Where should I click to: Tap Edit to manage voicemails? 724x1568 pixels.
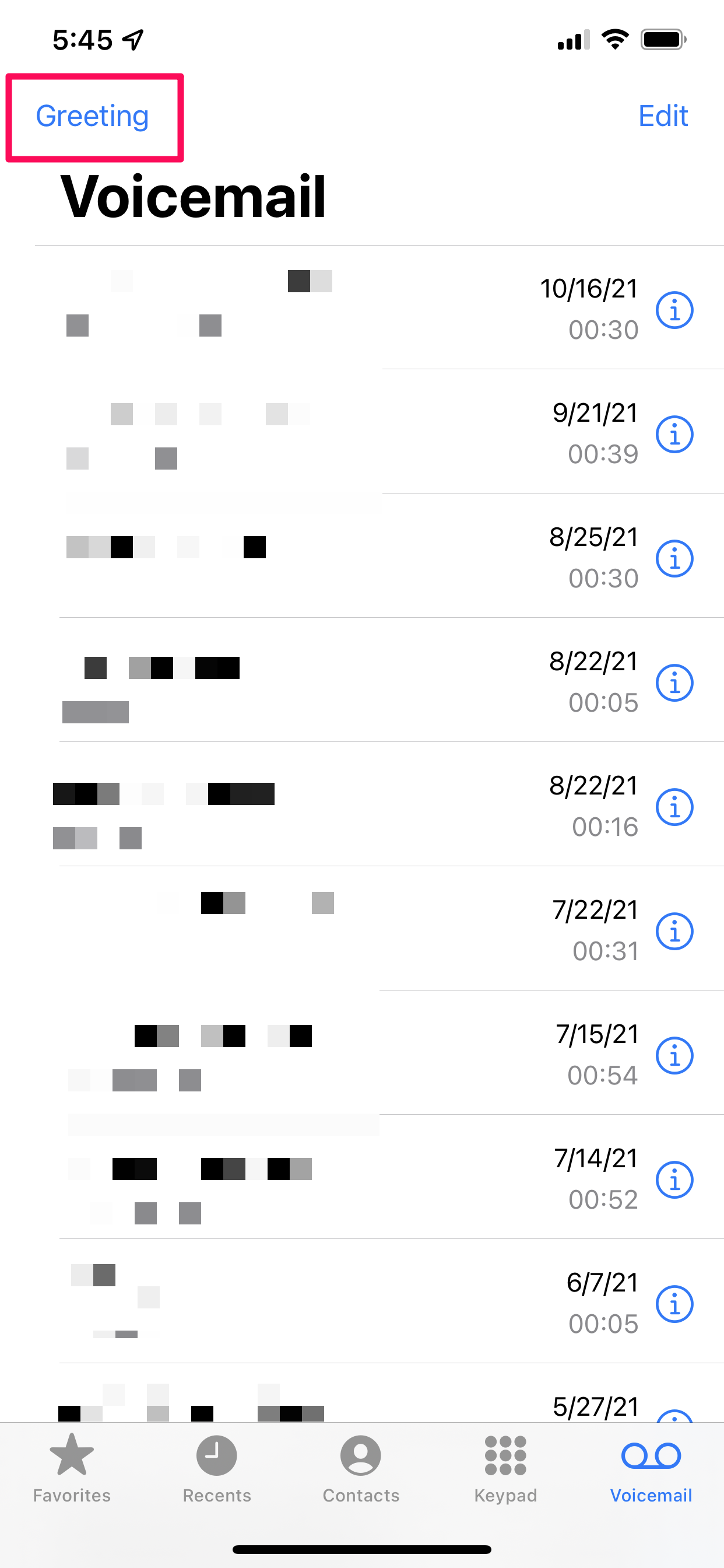pos(663,116)
